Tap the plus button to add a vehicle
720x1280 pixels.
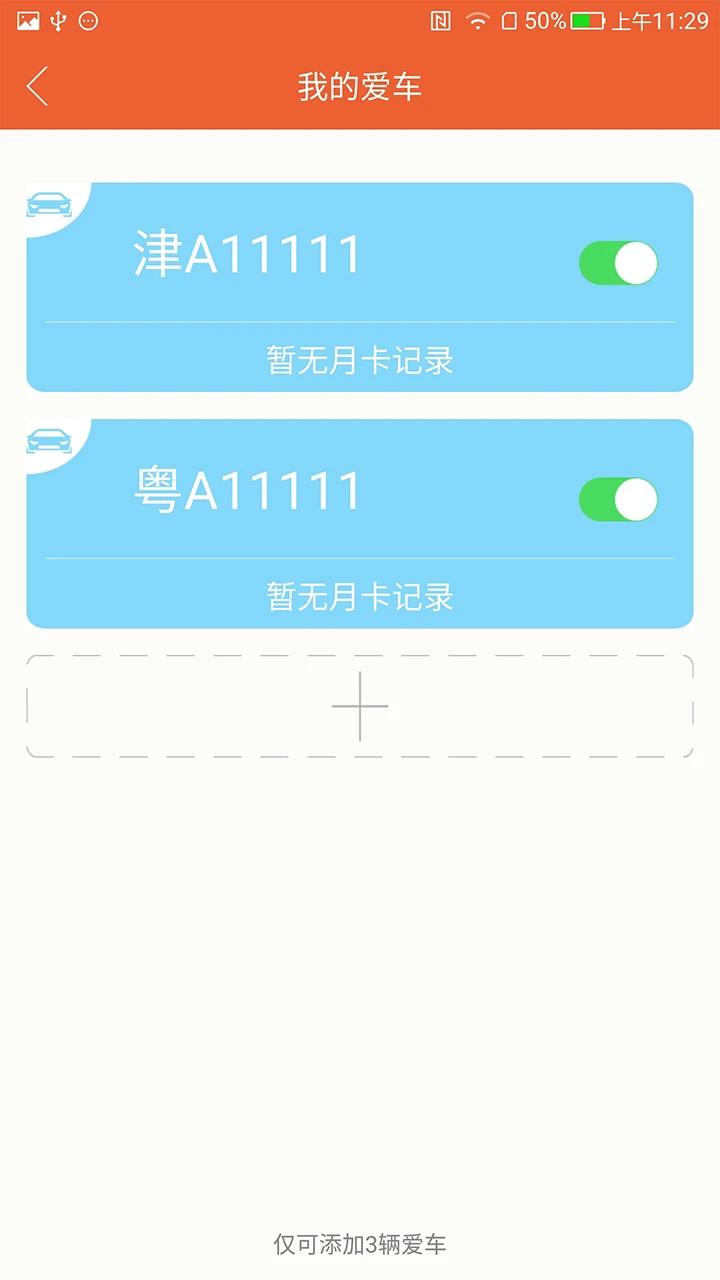coord(359,705)
